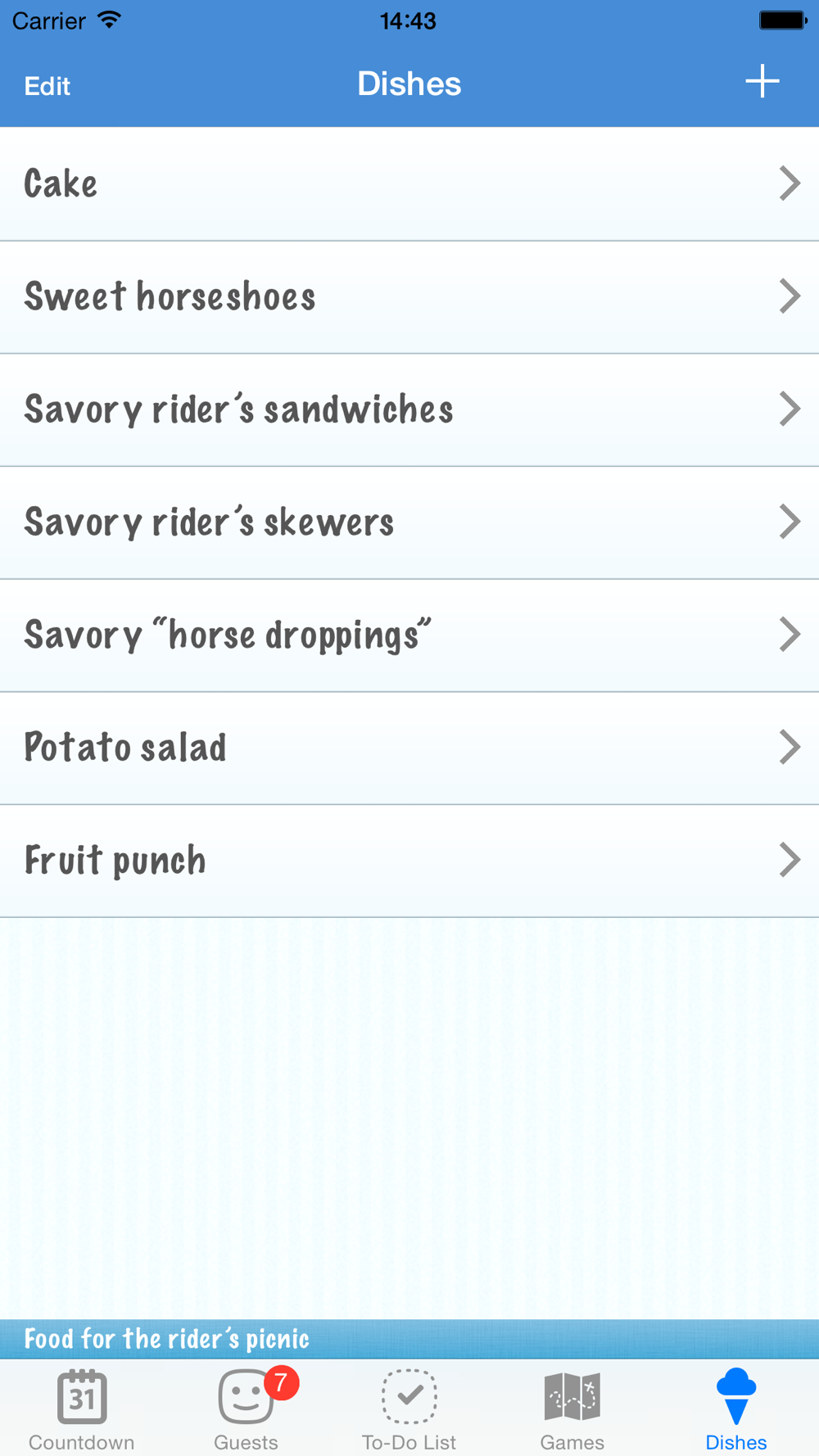Viewport: 819px width, 1456px height.
Task: Select Savory rider's sandwiches
Action: pyautogui.click(x=409, y=410)
